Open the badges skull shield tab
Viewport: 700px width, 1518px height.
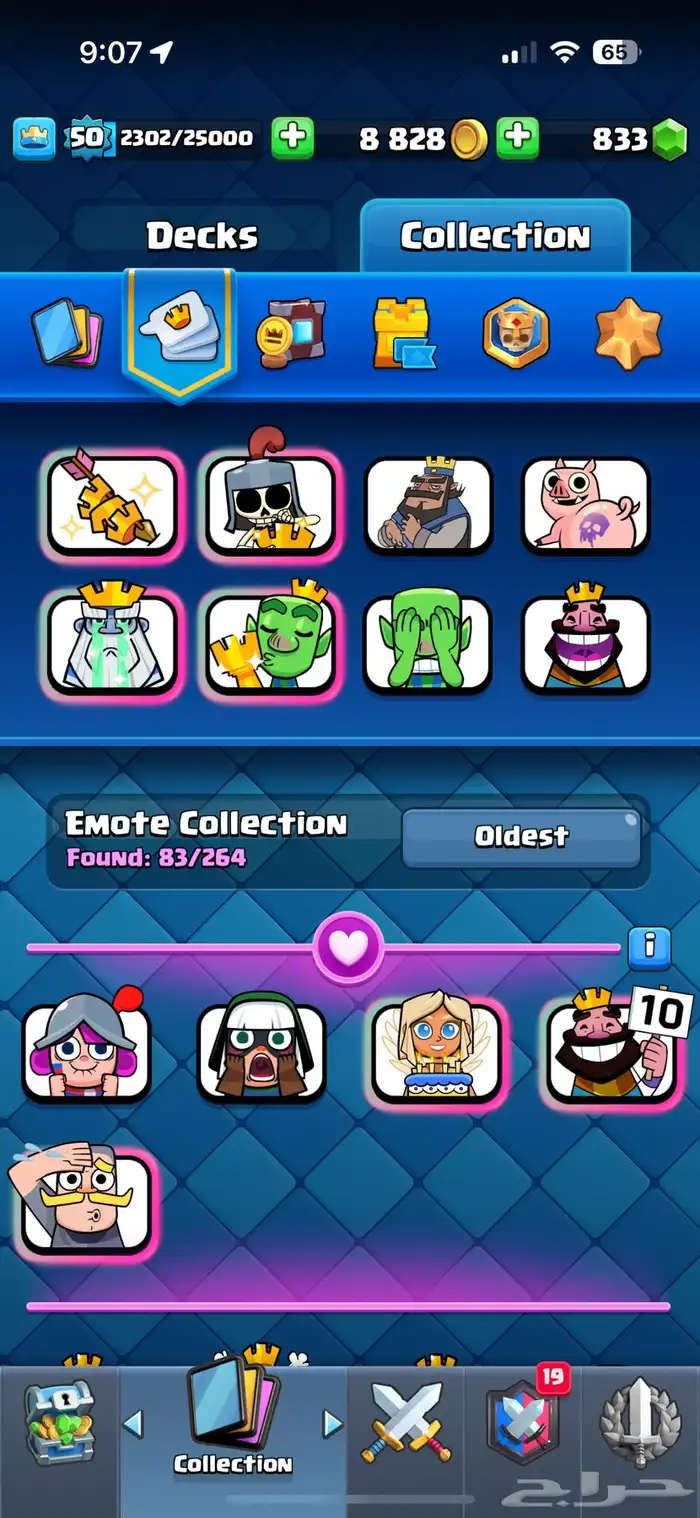(516, 334)
